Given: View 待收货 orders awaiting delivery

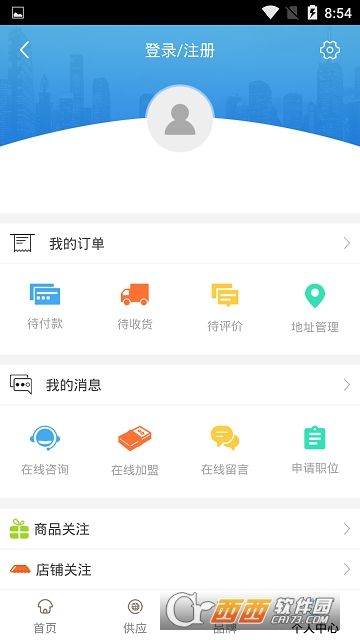Looking at the screenshot, I should click(135, 307).
